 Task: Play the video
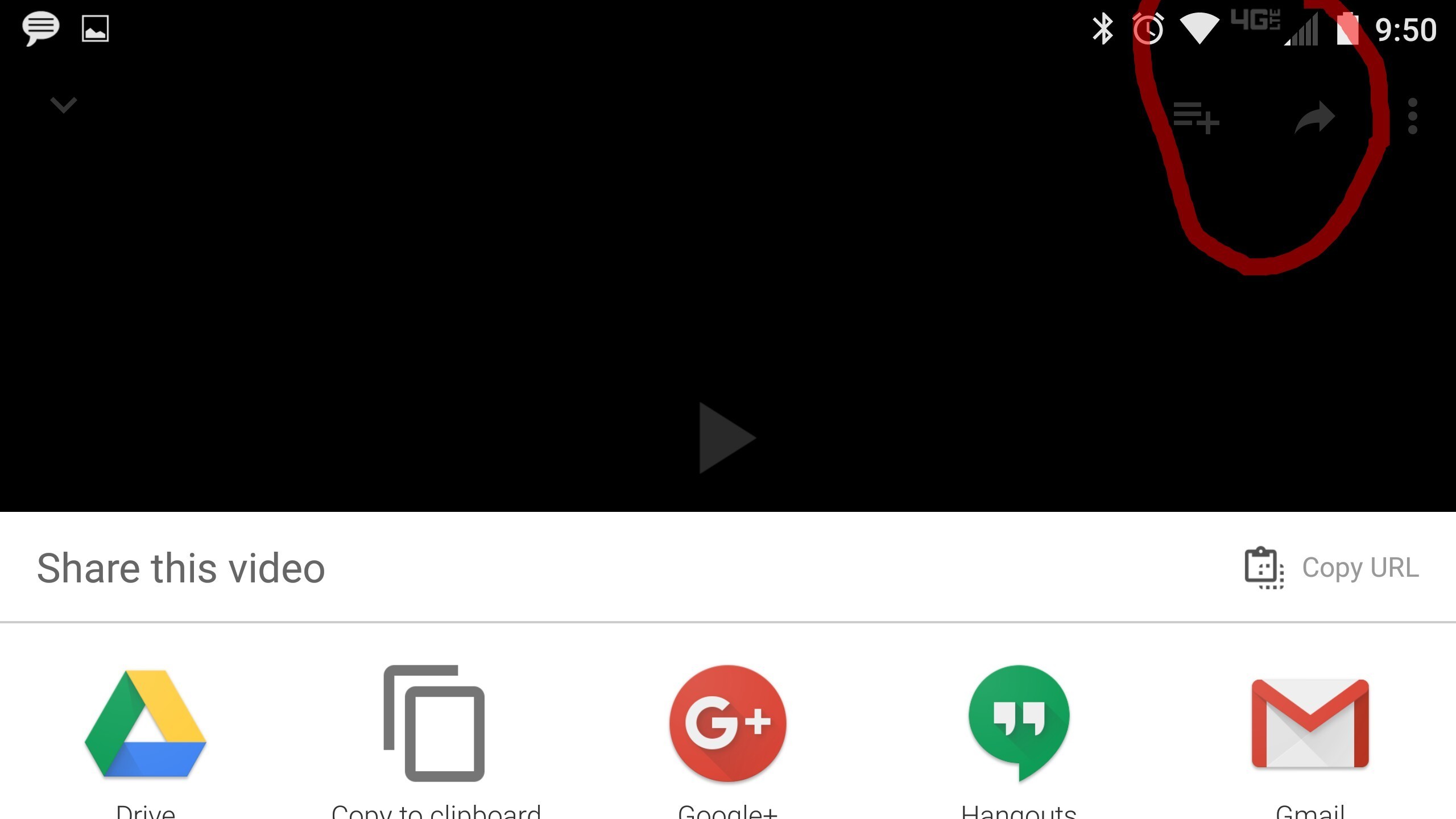click(x=727, y=438)
